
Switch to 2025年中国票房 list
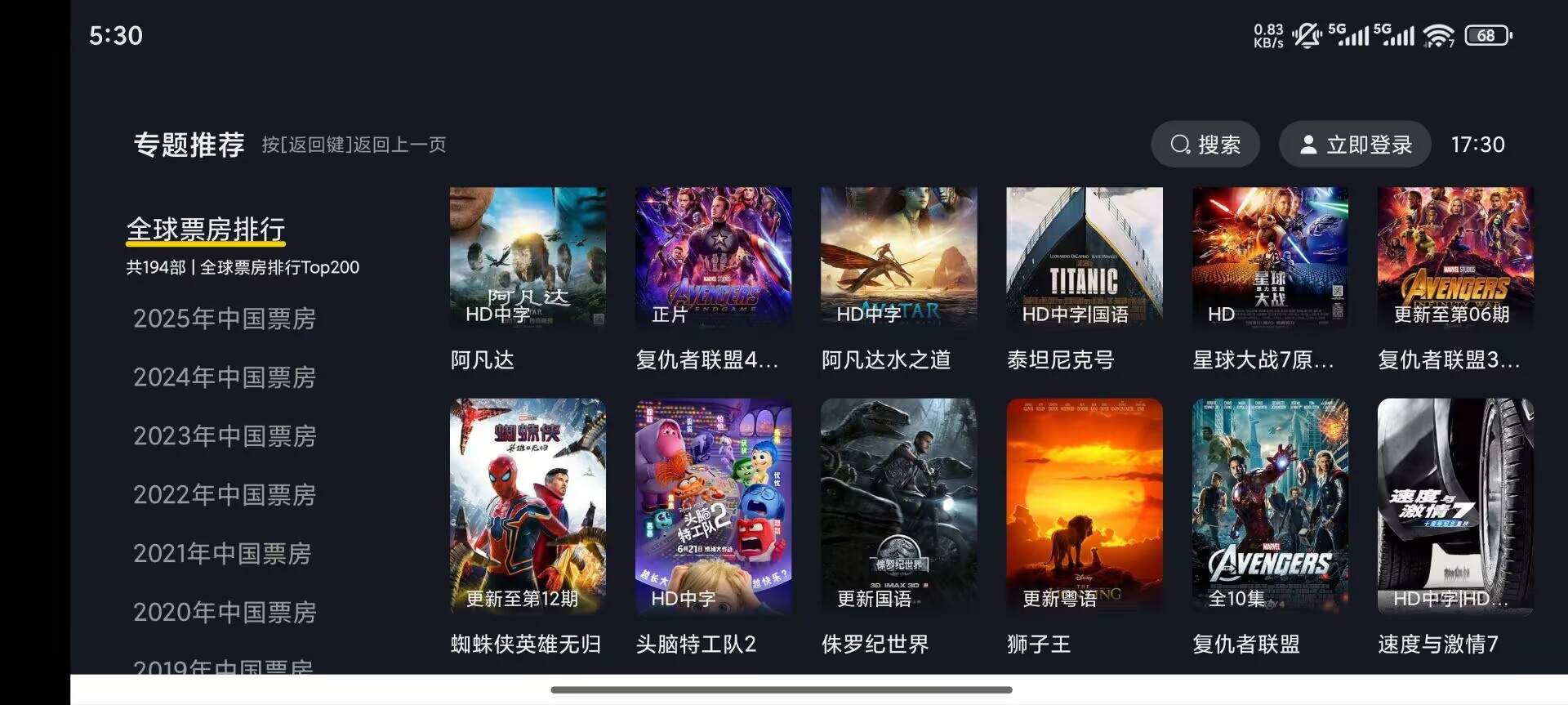pyautogui.click(x=225, y=319)
